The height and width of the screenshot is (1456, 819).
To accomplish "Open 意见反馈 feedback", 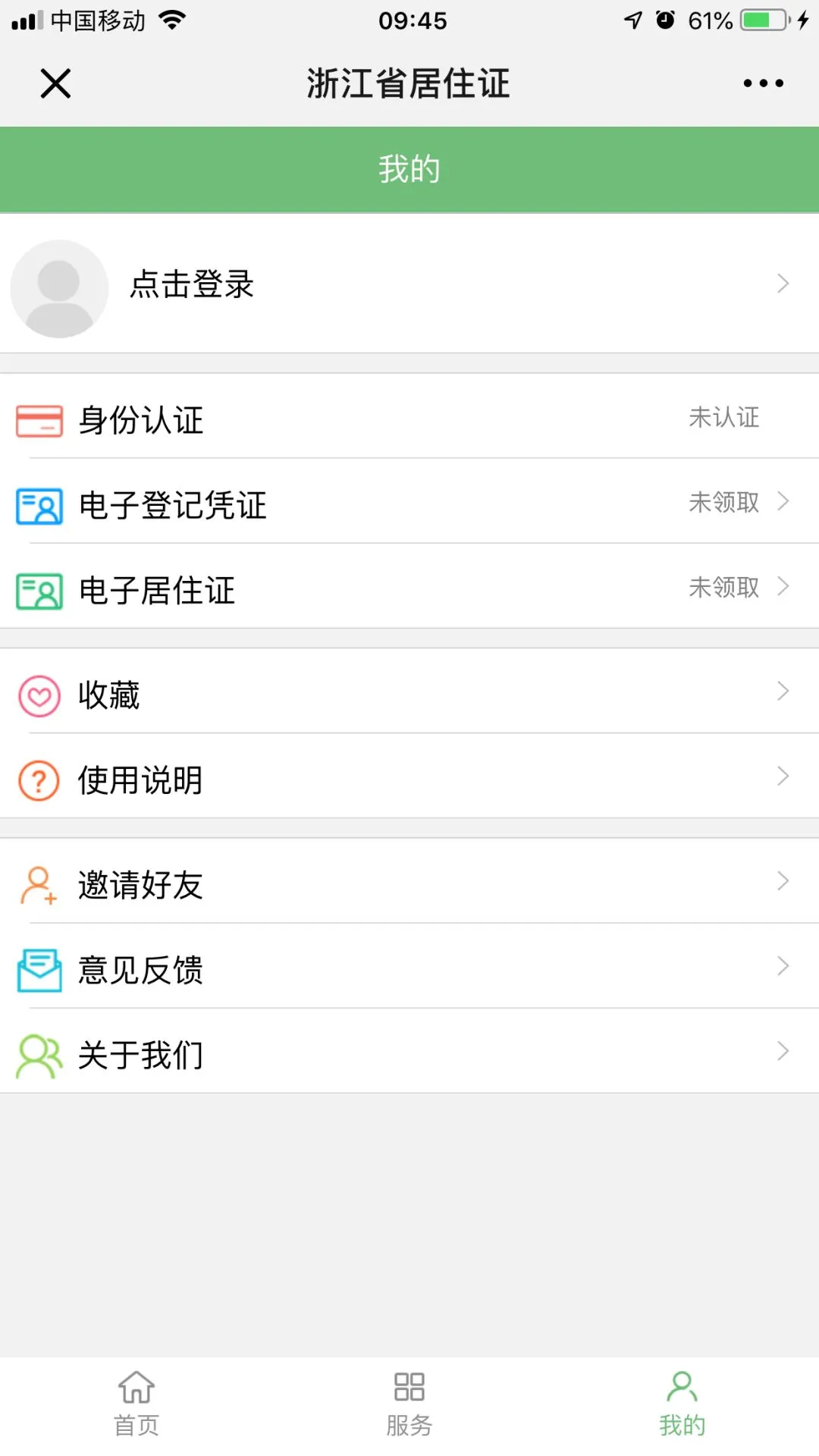I will tap(409, 968).
